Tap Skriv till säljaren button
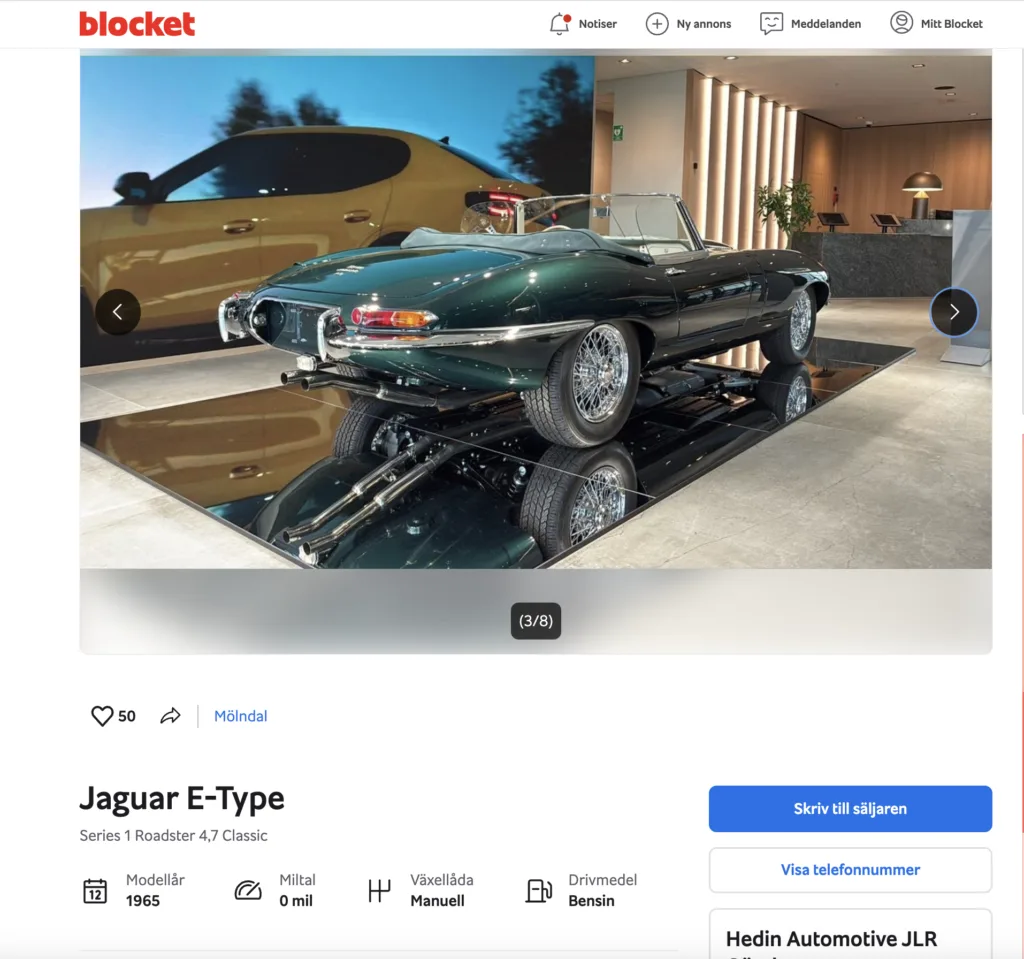The height and width of the screenshot is (959, 1024). coord(850,809)
